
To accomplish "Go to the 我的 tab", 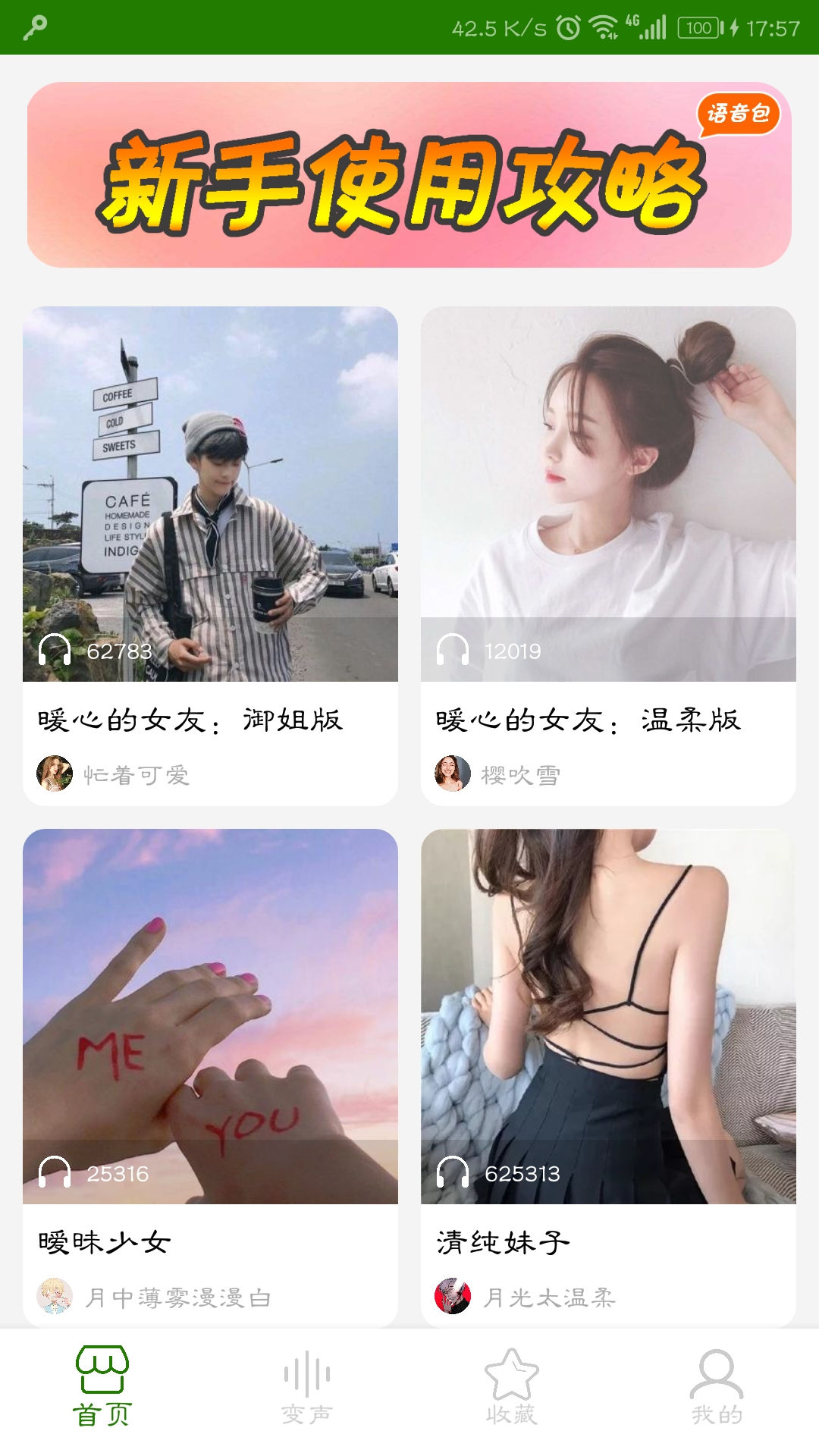I will tap(717, 1386).
